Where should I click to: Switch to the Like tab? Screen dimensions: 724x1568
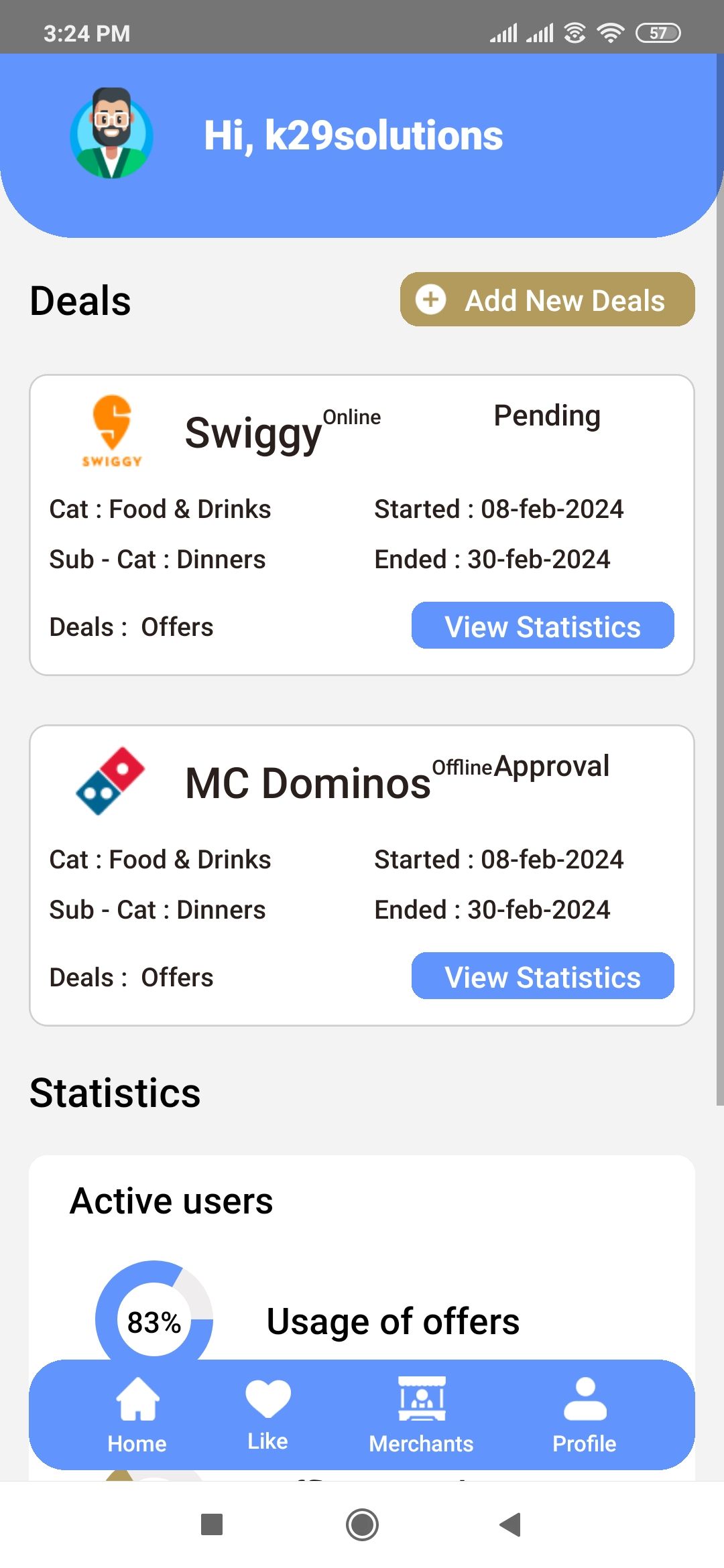267,1414
